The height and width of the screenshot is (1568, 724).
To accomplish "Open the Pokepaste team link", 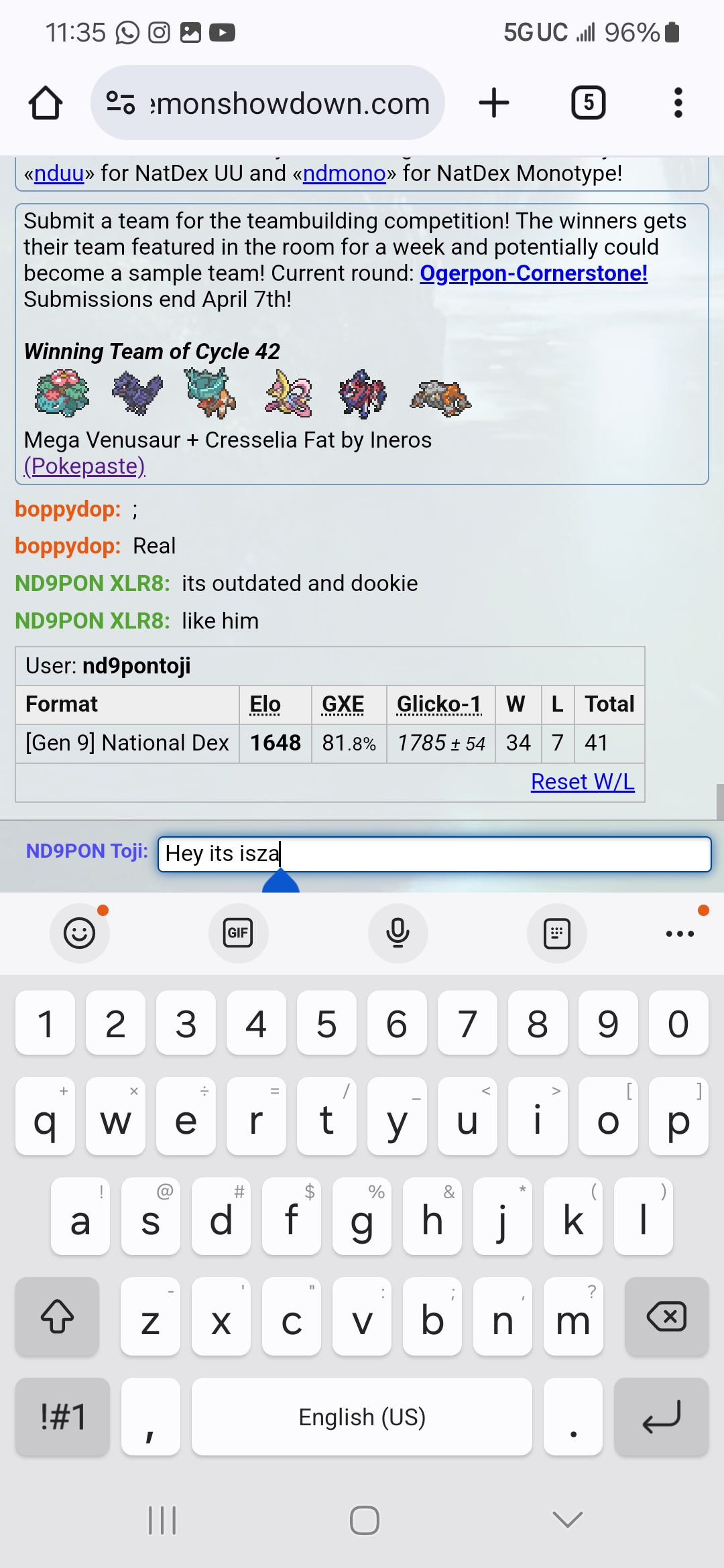I will [84, 466].
